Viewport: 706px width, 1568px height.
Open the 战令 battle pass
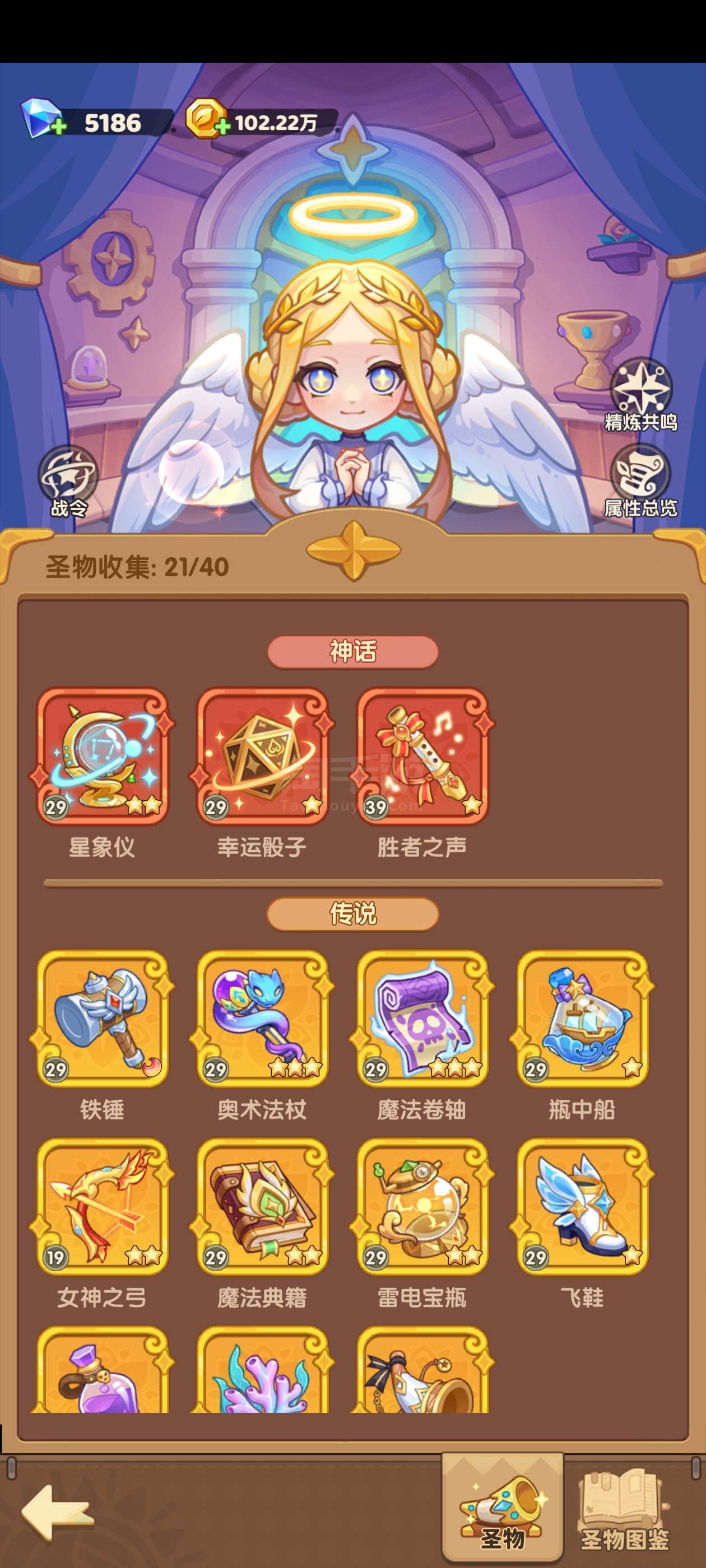pyautogui.click(x=68, y=482)
